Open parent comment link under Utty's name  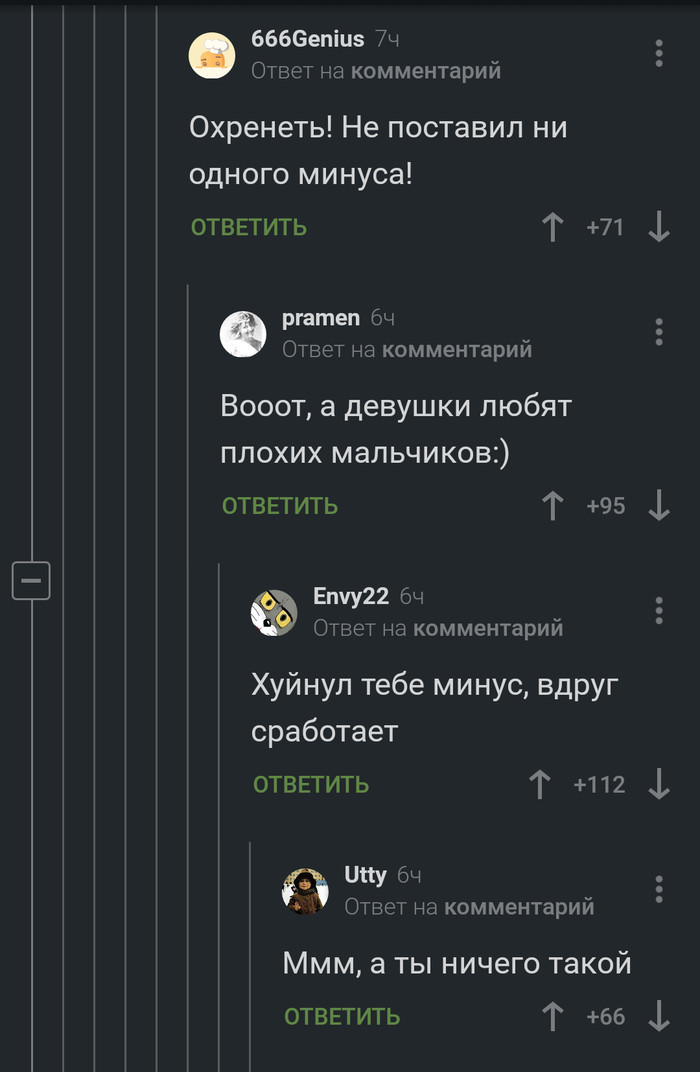(x=519, y=906)
